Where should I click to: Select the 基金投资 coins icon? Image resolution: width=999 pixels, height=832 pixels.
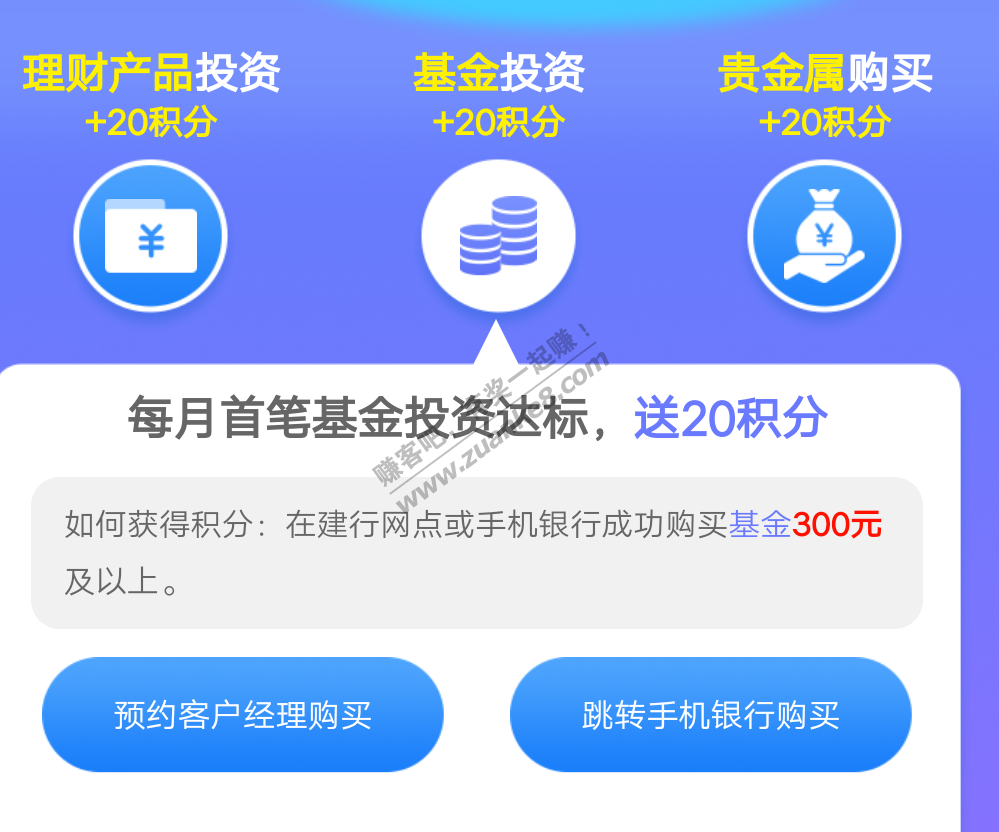pyautogui.click(x=498, y=236)
